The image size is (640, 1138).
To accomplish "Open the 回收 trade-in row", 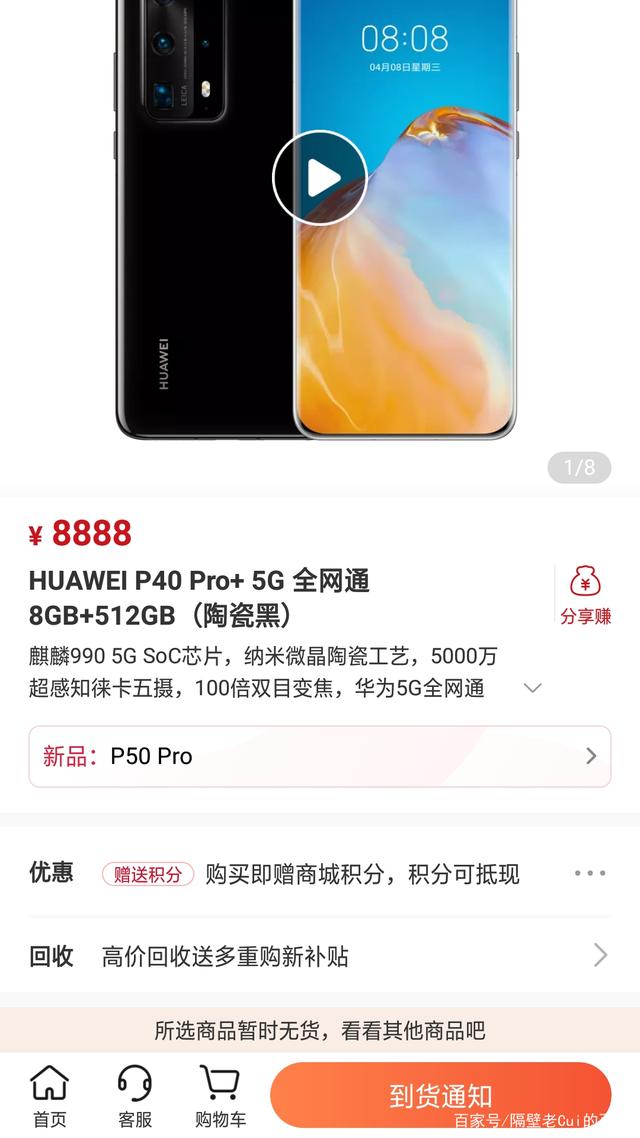I will click(320, 955).
